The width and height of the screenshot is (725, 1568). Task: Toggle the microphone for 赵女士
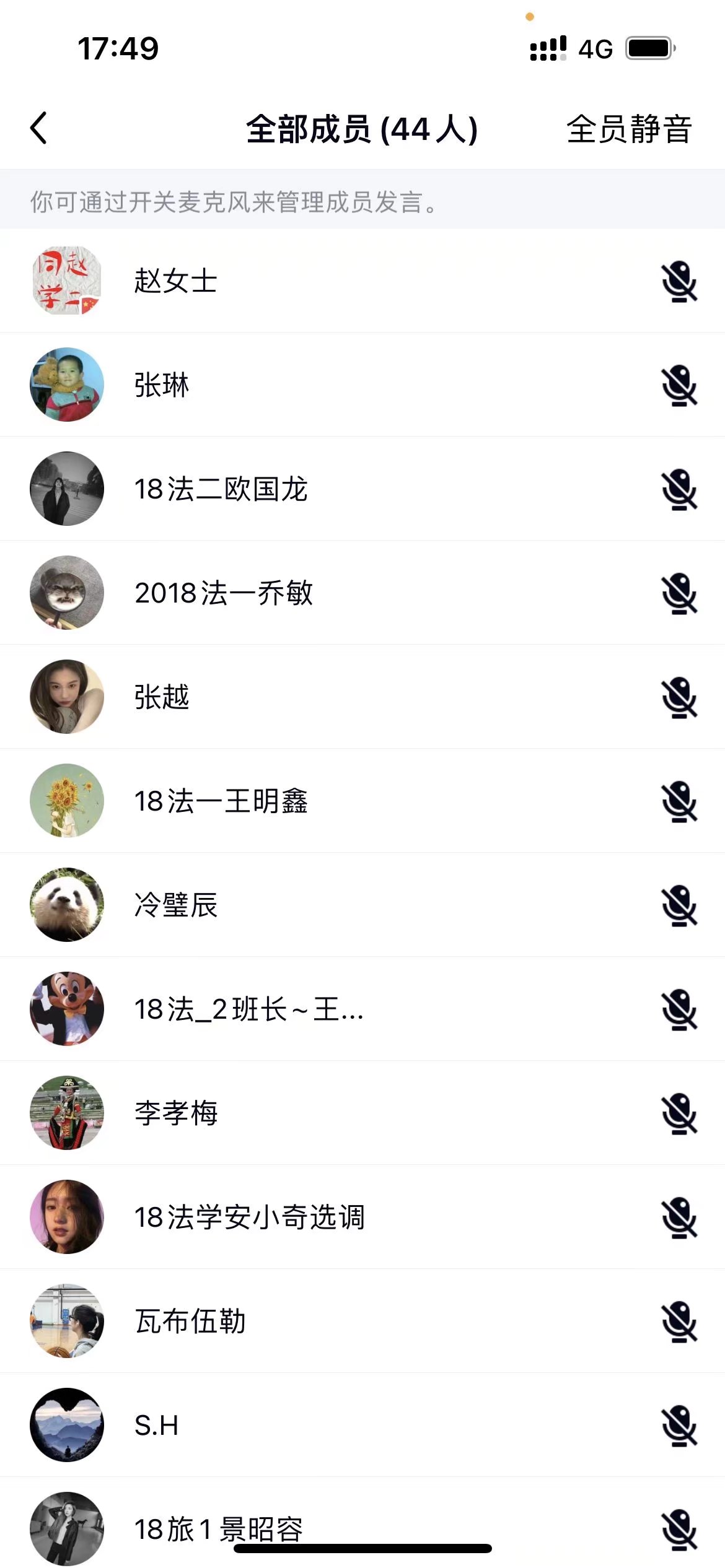pyautogui.click(x=679, y=281)
